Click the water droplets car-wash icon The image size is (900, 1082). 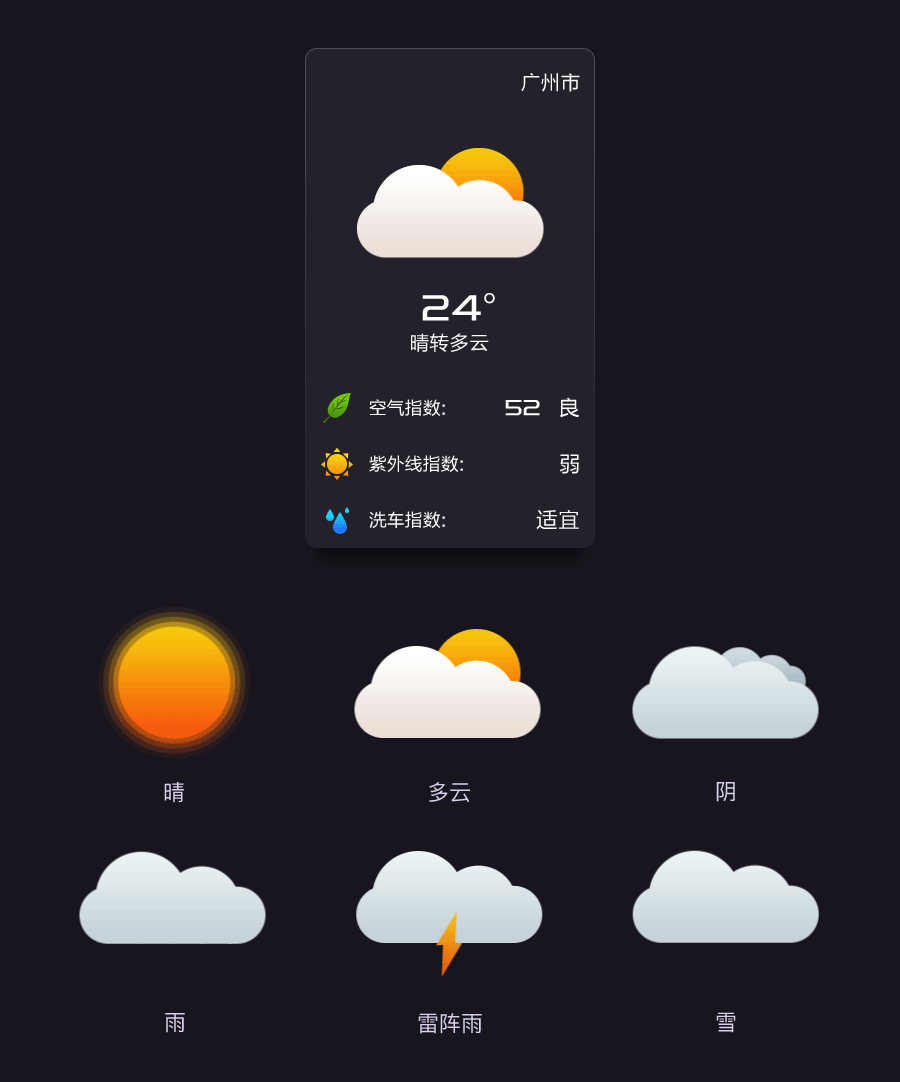(x=337, y=519)
